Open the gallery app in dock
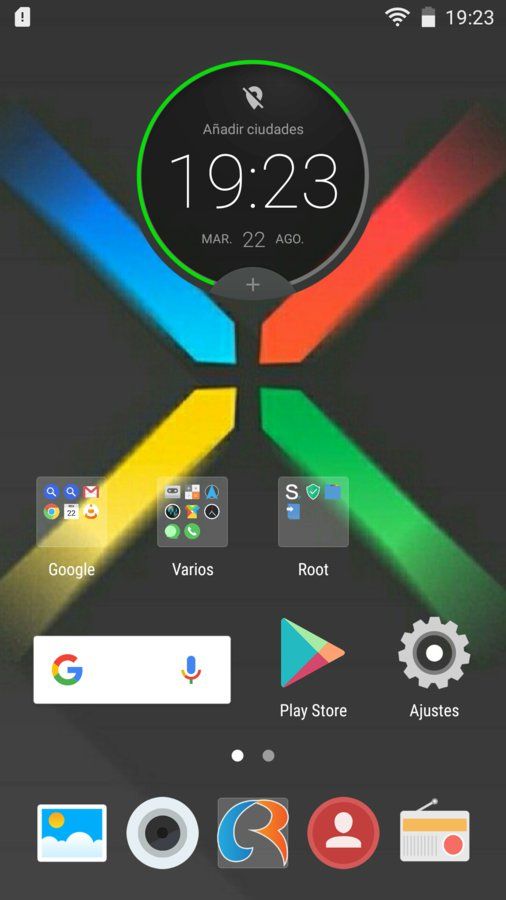The height and width of the screenshot is (900, 506). coord(72,833)
